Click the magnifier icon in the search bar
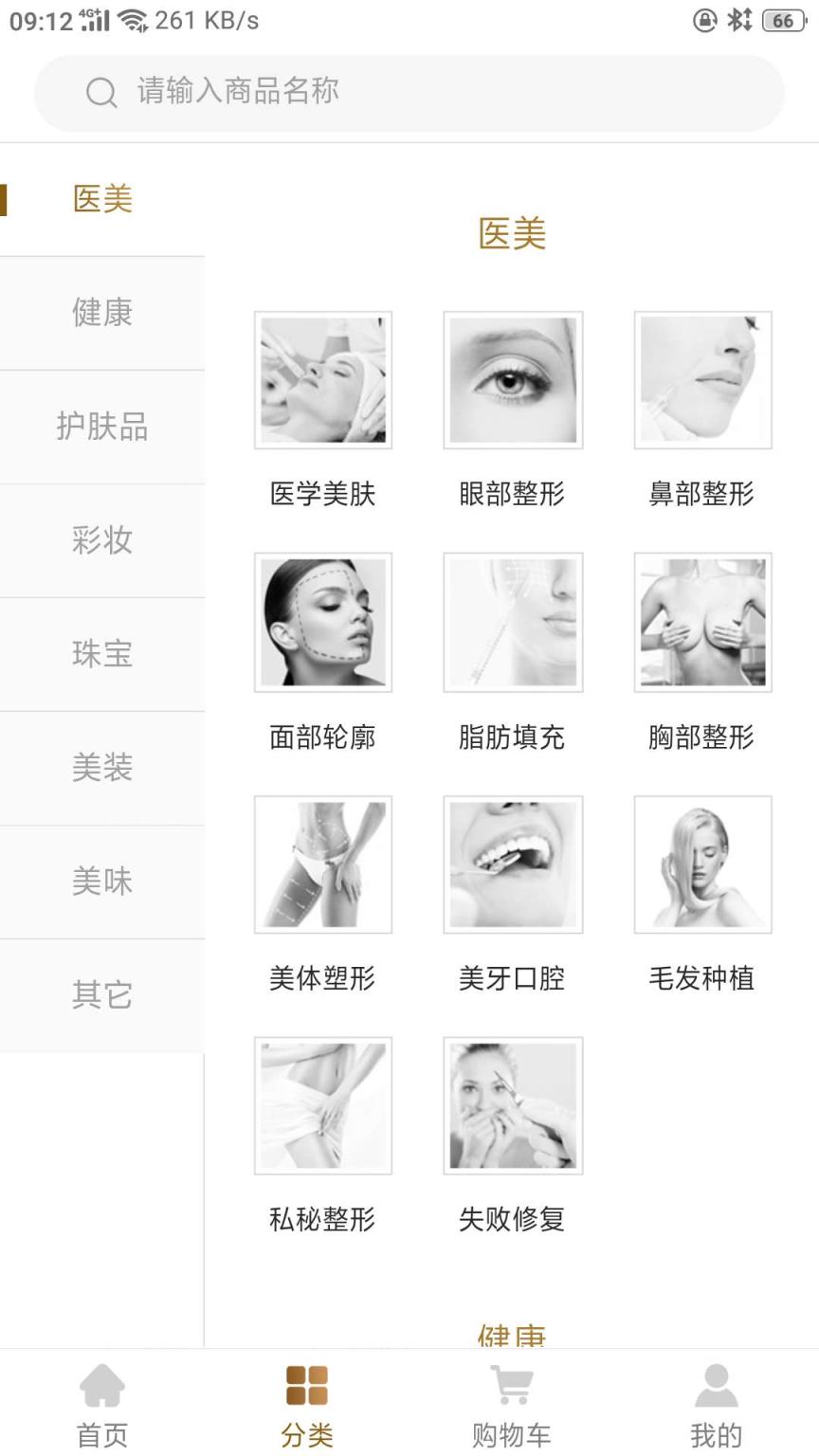819x1456 pixels. tap(101, 92)
